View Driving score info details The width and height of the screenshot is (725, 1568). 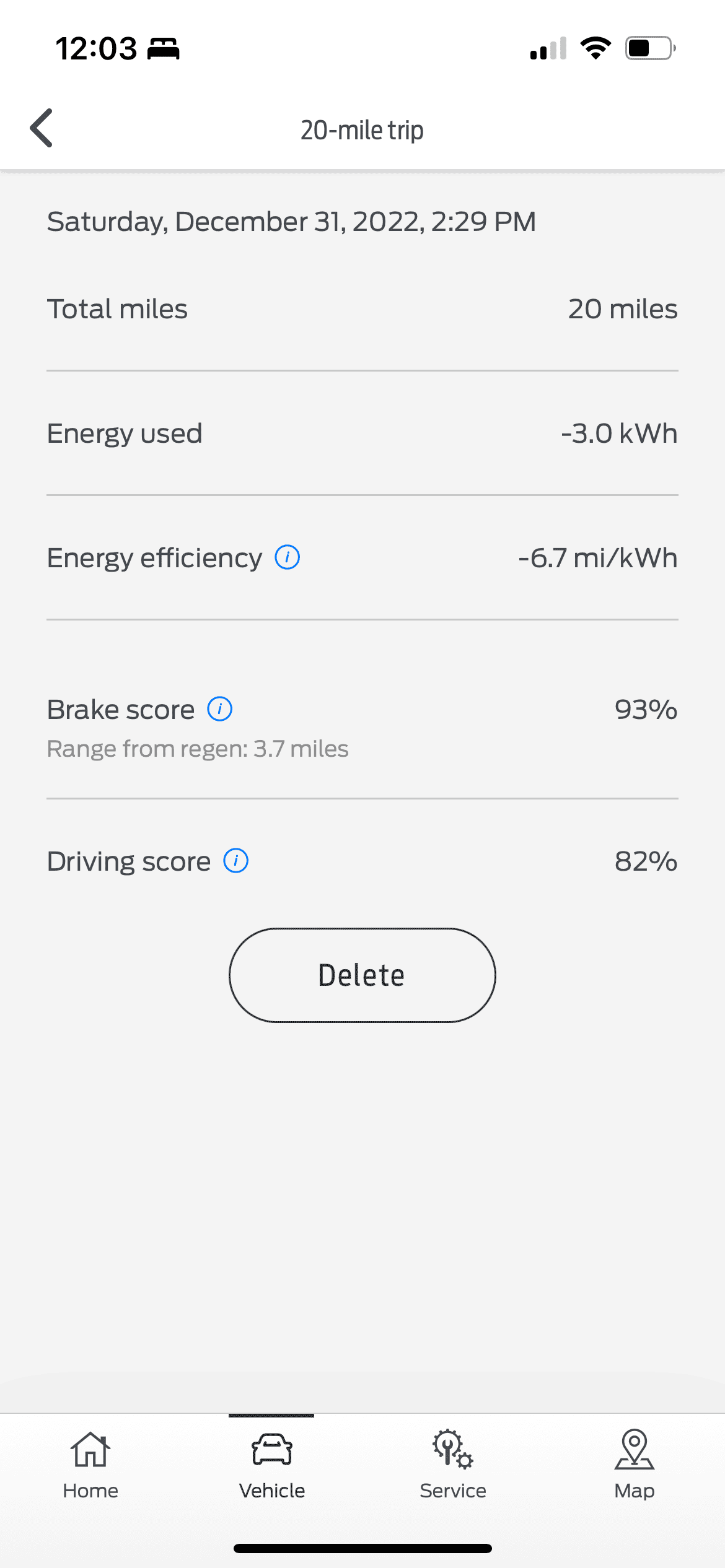pos(236,861)
